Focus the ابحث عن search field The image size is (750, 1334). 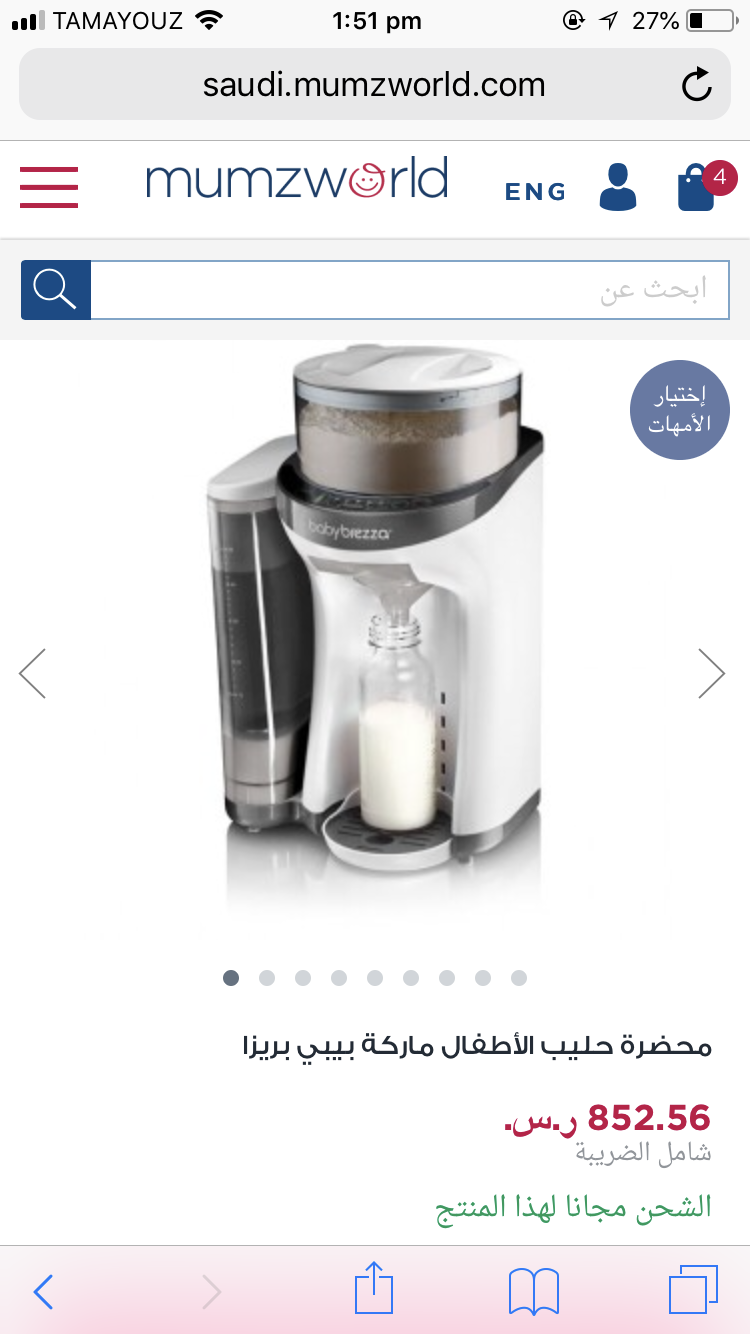click(410, 290)
